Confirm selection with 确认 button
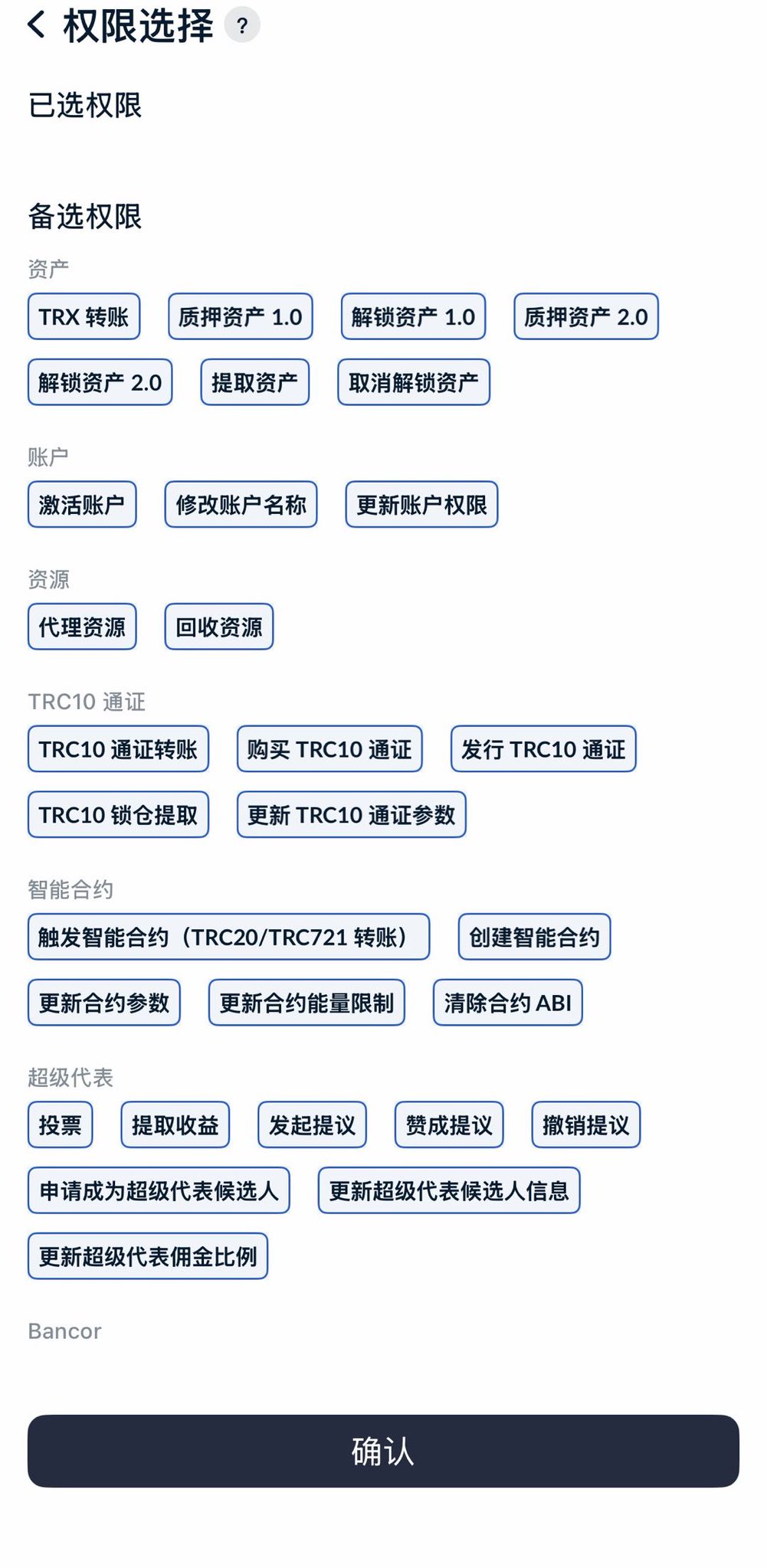The height and width of the screenshot is (1568, 767). (383, 1452)
